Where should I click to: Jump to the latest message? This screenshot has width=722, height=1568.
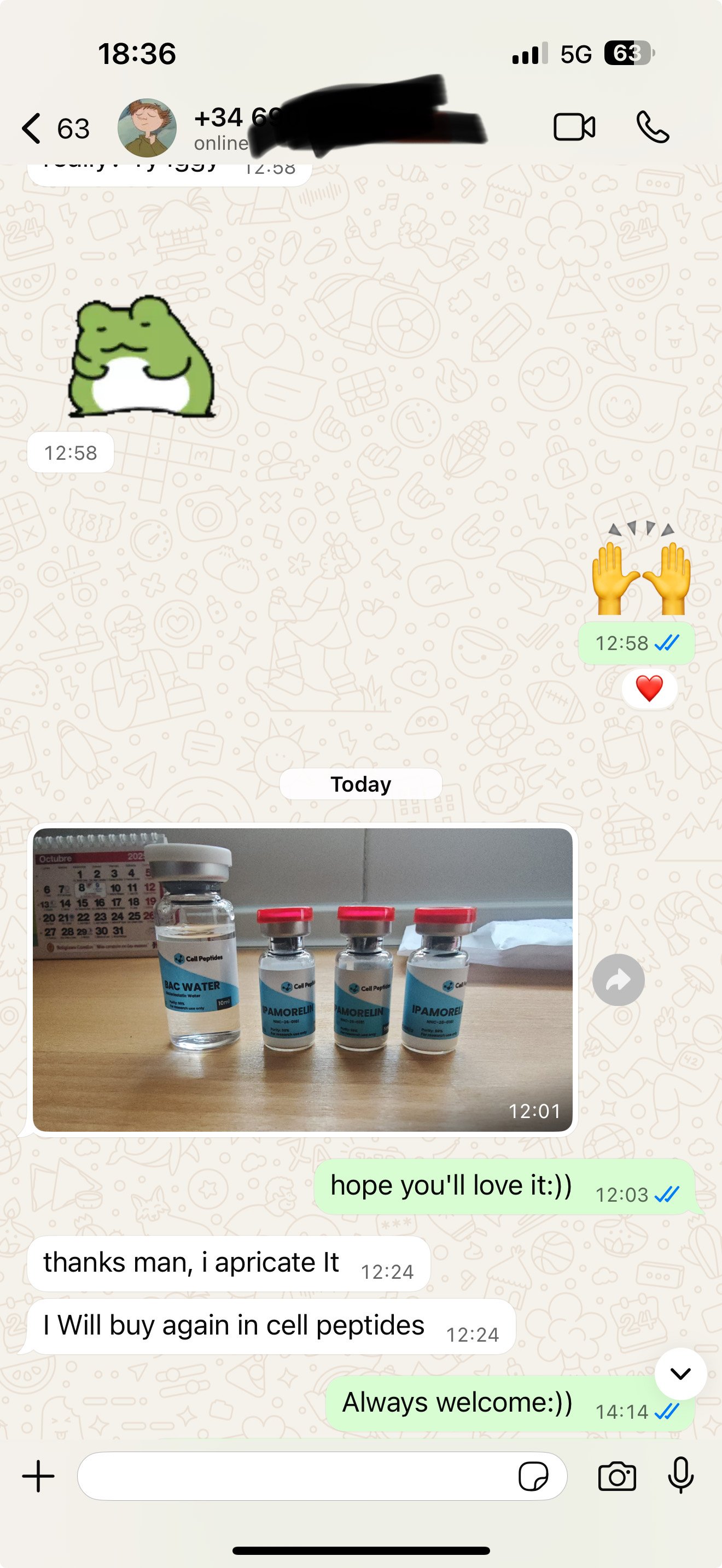(x=680, y=1374)
